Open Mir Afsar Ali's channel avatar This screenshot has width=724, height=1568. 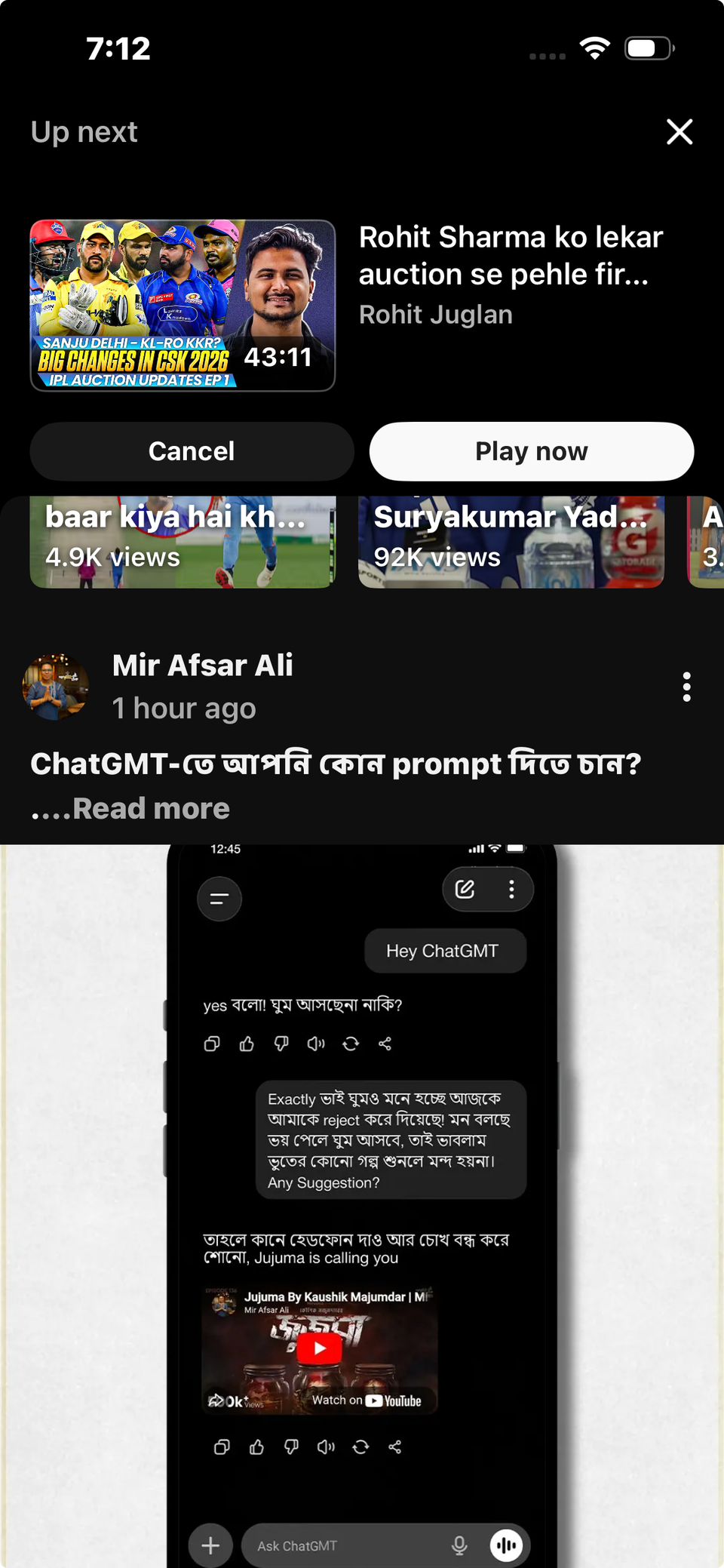coord(56,687)
